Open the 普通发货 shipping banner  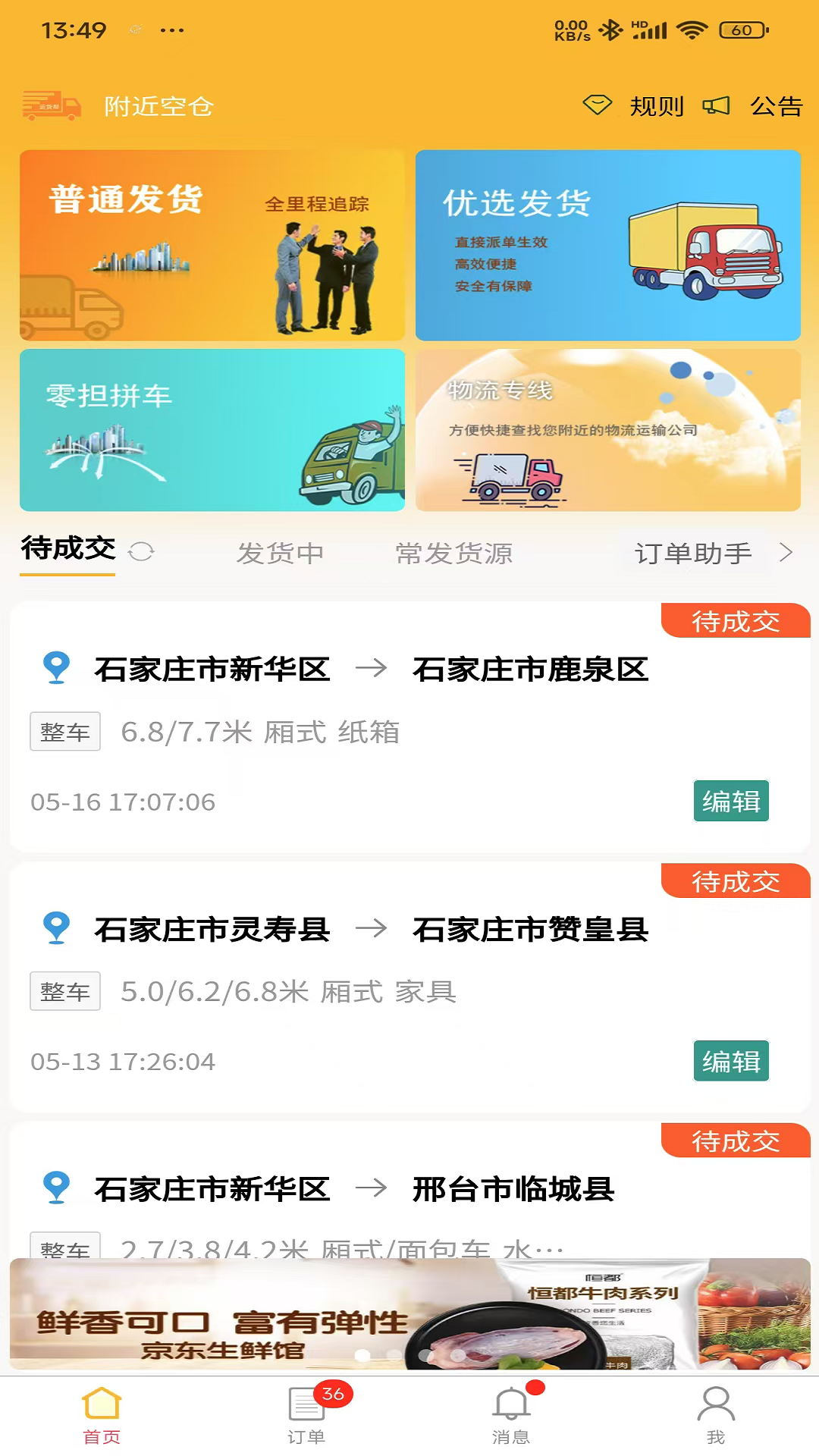(x=210, y=244)
